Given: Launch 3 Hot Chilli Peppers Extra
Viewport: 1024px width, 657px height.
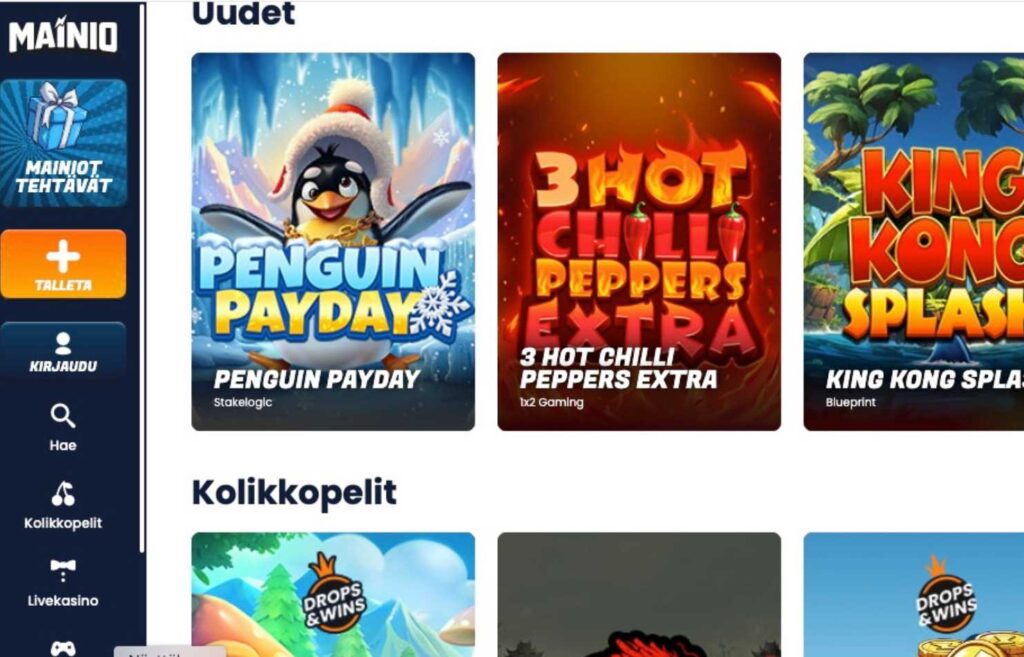Looking at the screenshot, I should tap(639, 241).
